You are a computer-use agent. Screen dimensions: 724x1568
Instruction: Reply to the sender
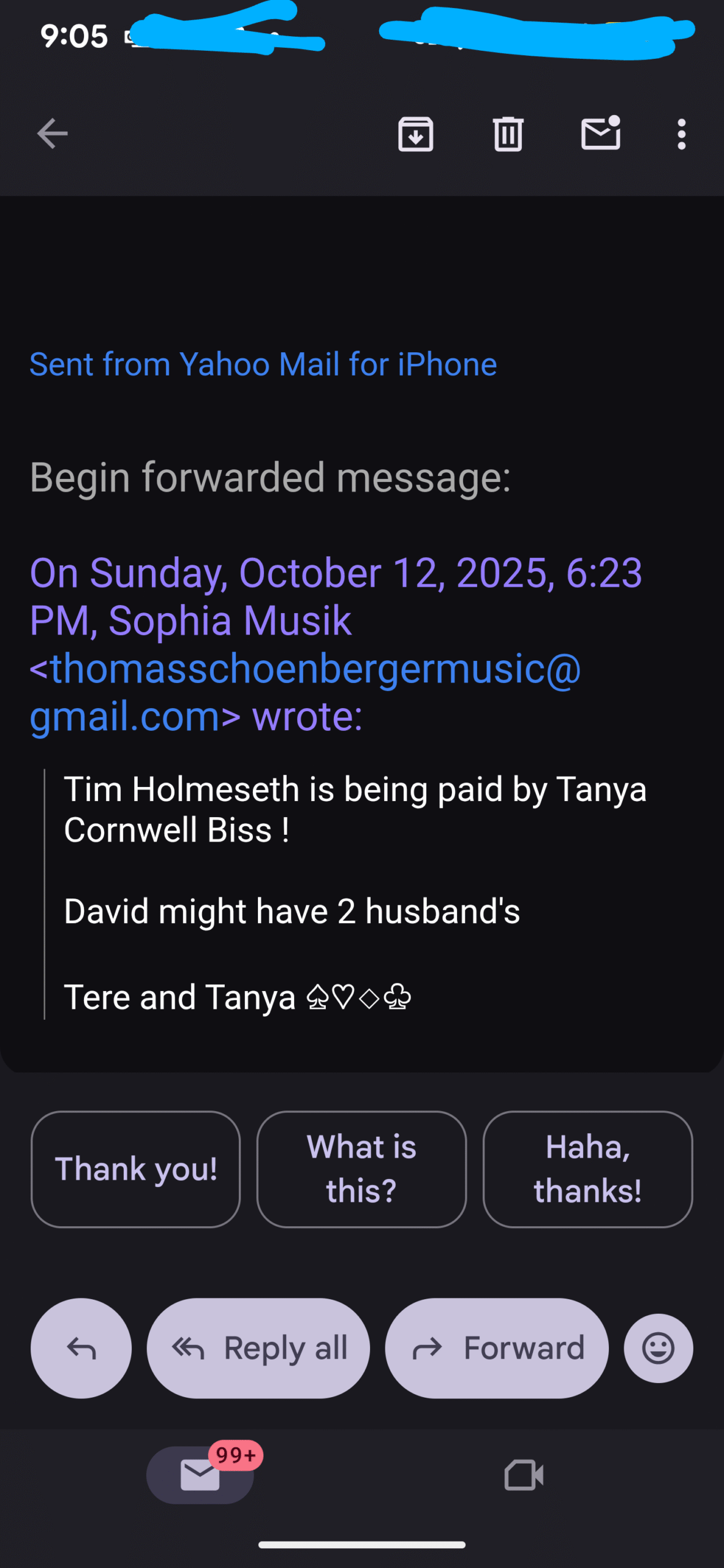(x=81, y=1348)
